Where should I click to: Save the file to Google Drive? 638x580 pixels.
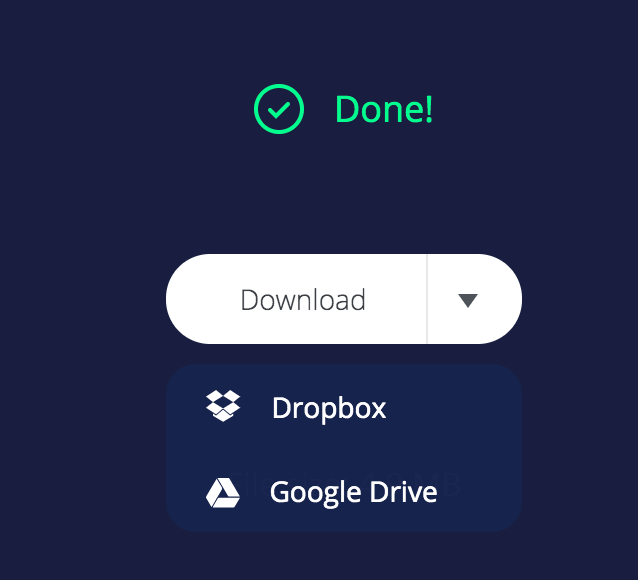(352, 492)
